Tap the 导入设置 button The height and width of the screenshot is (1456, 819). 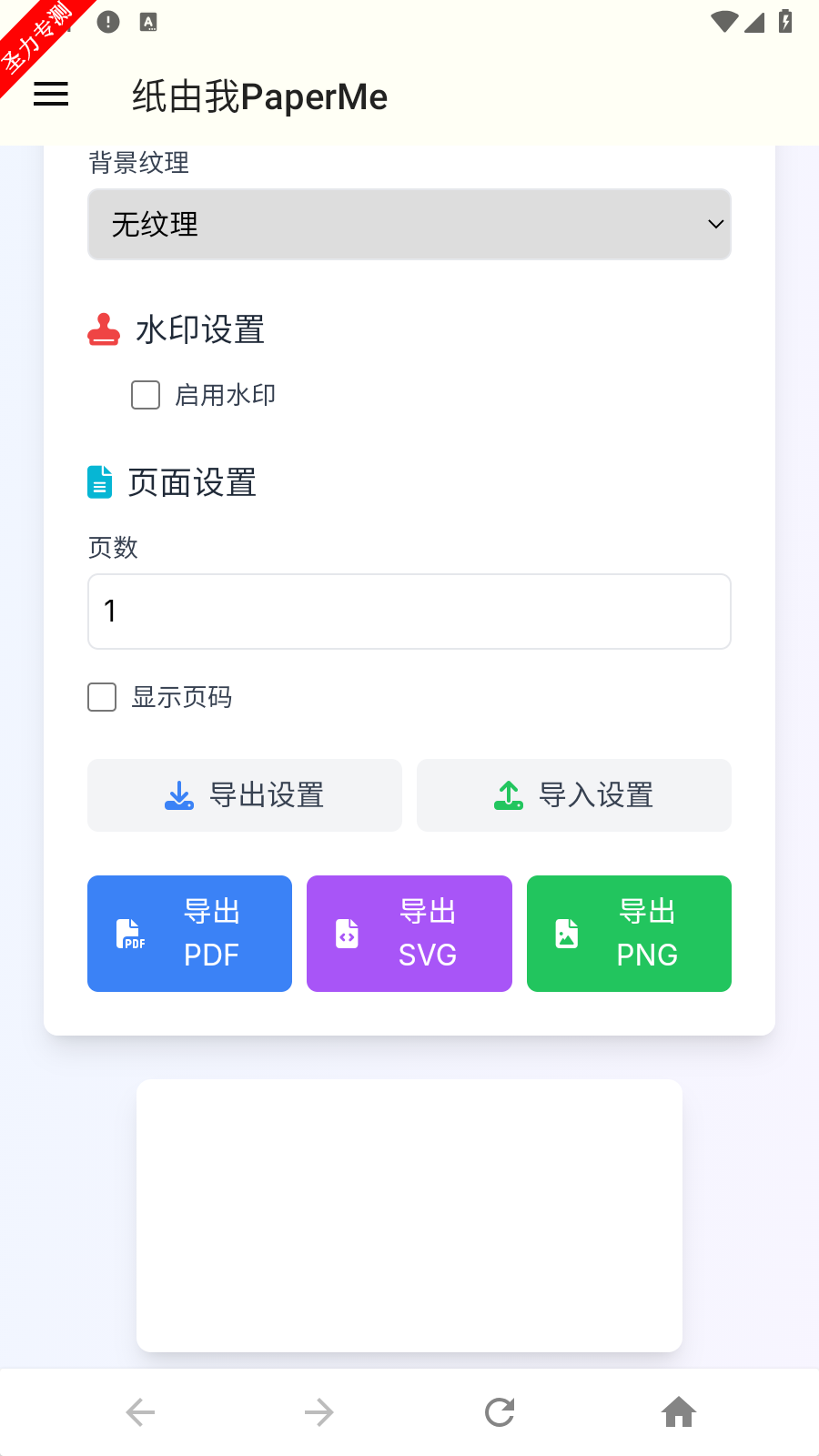pos(574,795)
